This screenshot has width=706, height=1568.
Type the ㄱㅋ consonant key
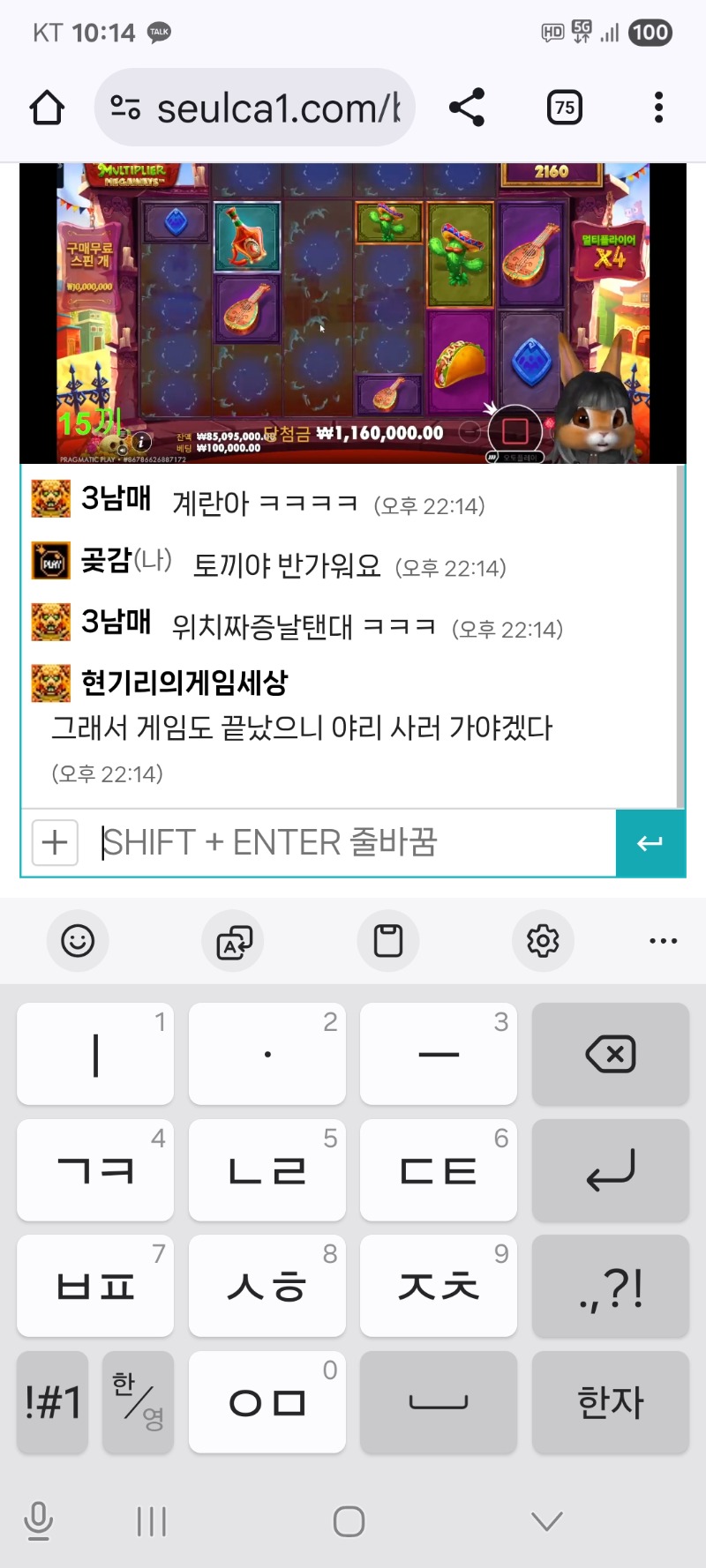(95, 1170)
